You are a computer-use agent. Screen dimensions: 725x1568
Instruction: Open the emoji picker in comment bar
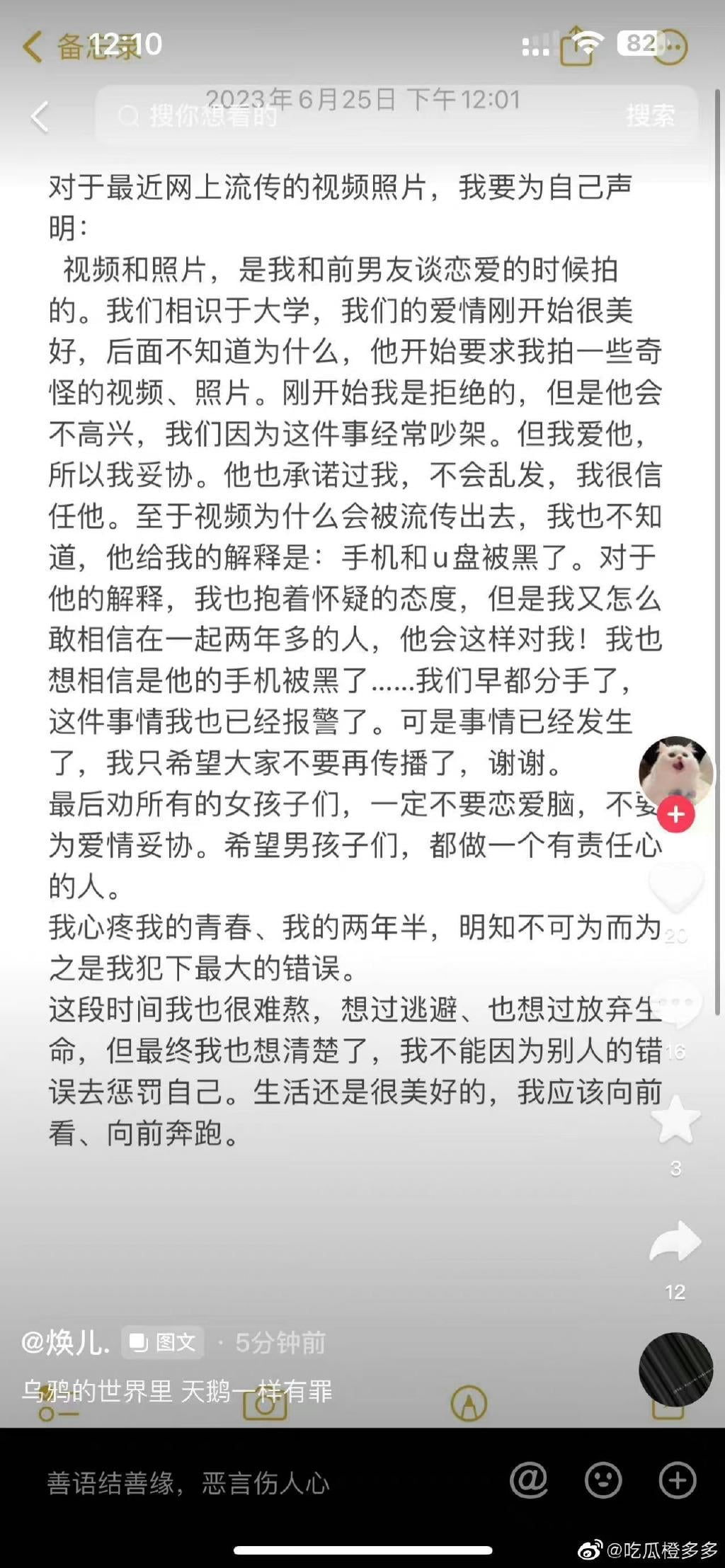(603, 1480)
